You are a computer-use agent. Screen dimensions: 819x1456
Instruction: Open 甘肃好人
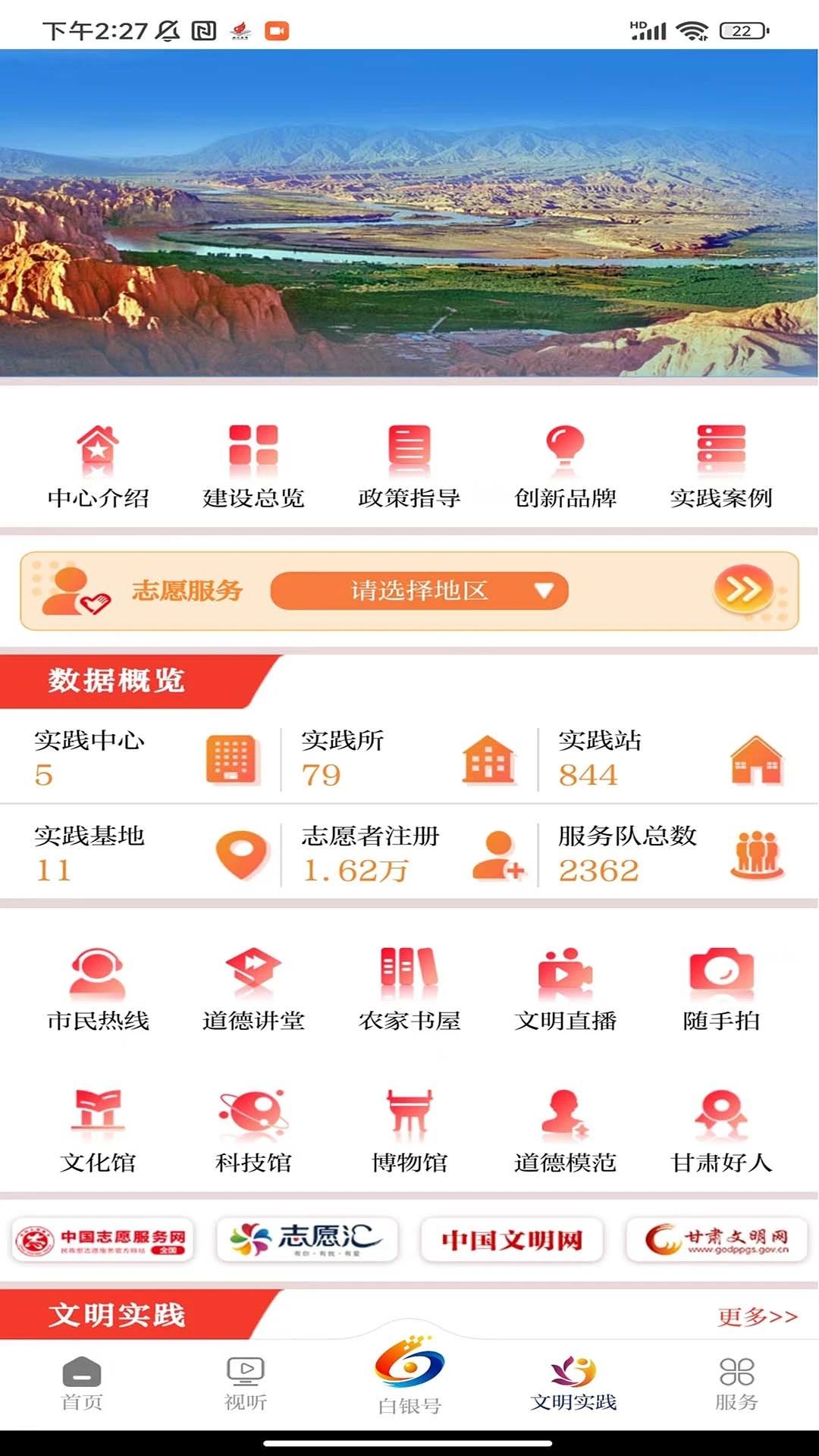tap(721, 1131)
